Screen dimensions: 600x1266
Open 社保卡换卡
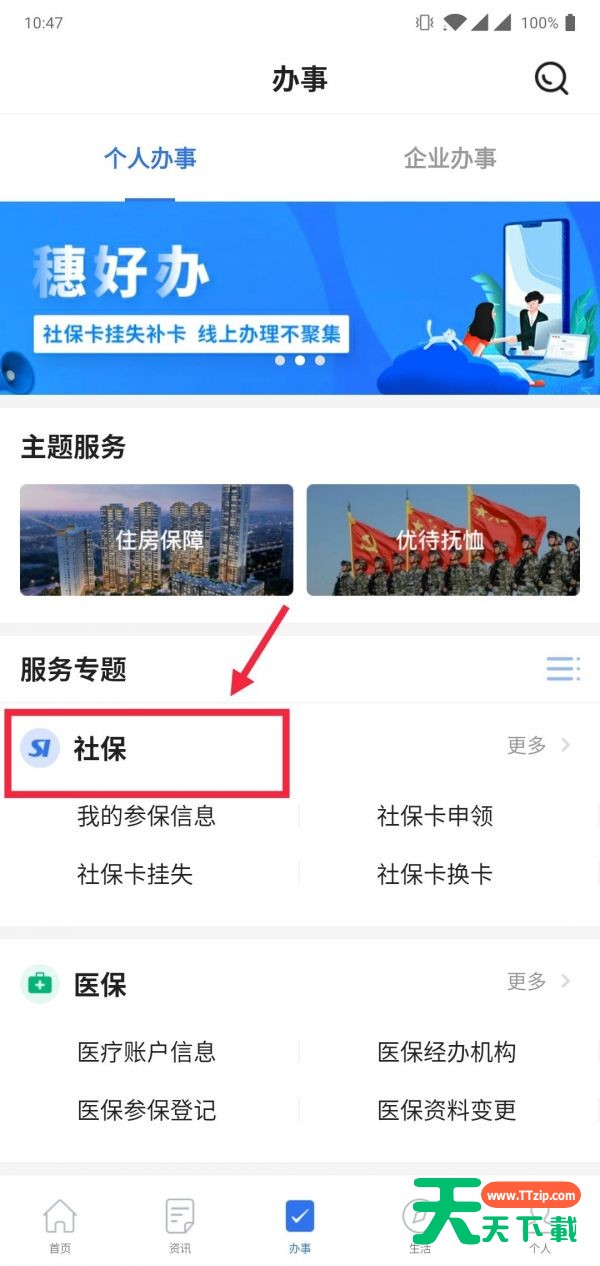coord(435,874)
